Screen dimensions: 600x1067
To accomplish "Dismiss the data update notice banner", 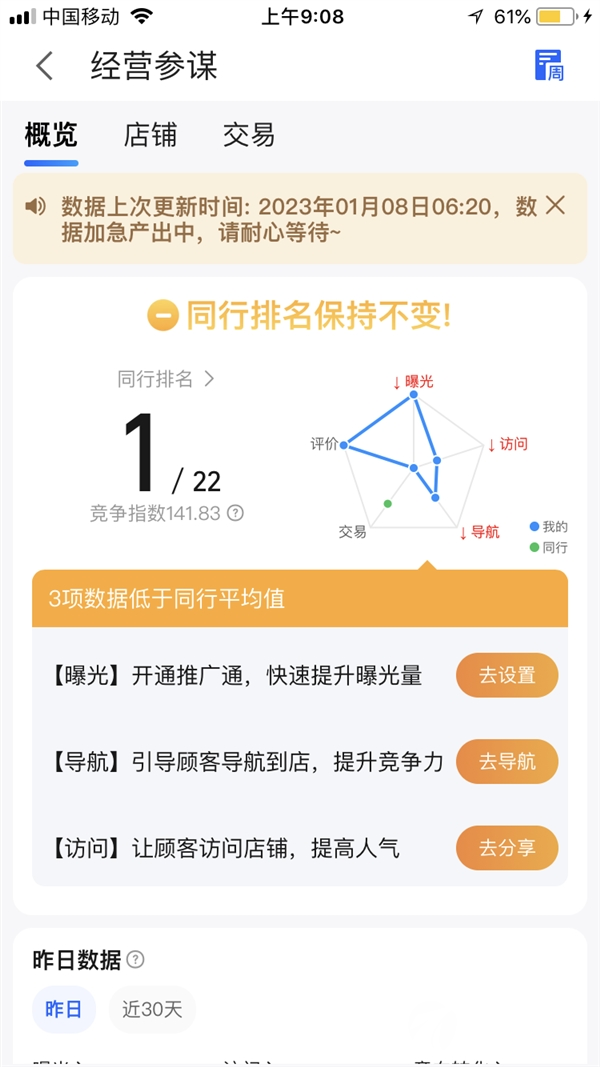I will coord(556,205).
